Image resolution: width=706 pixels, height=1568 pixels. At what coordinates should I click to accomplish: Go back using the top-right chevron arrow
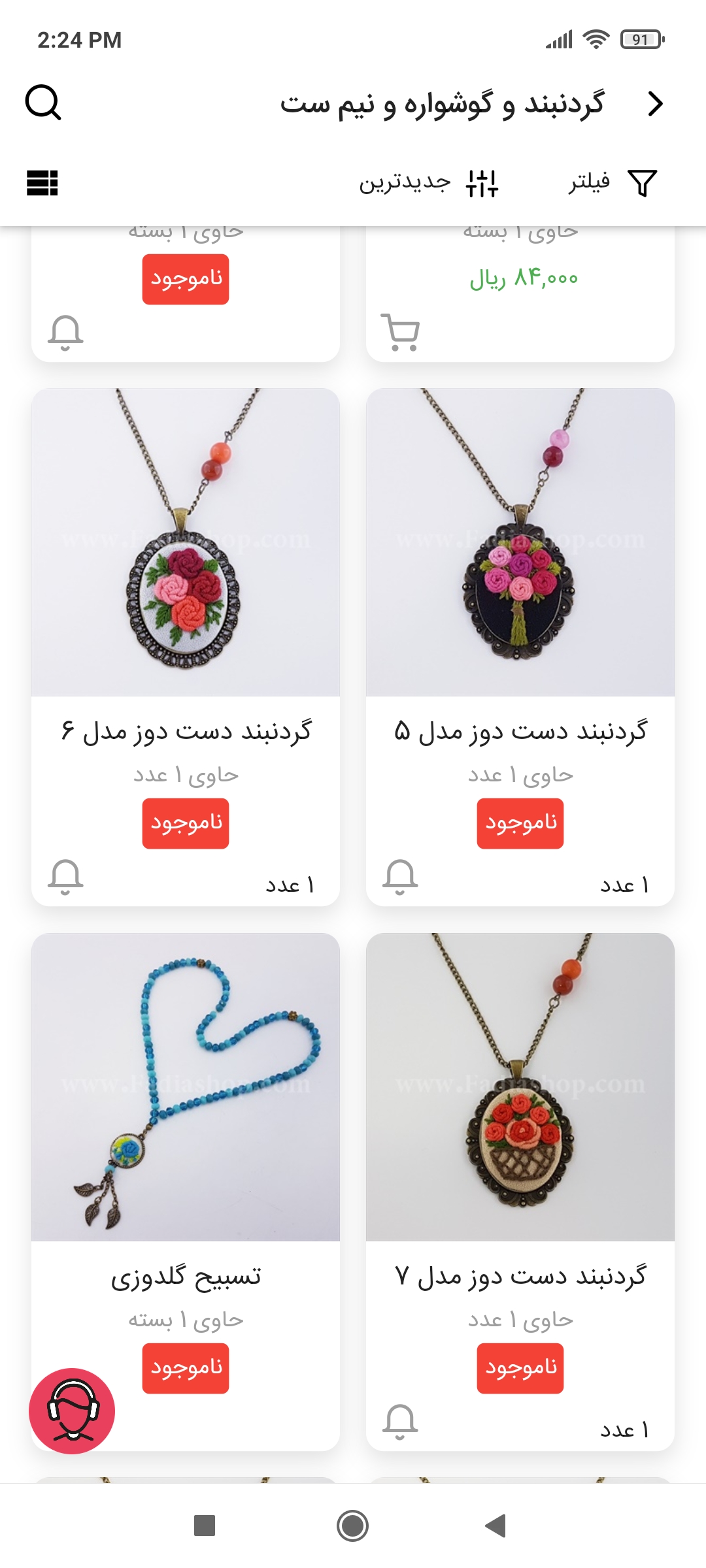pyautogui.click(x=655, y=103)
